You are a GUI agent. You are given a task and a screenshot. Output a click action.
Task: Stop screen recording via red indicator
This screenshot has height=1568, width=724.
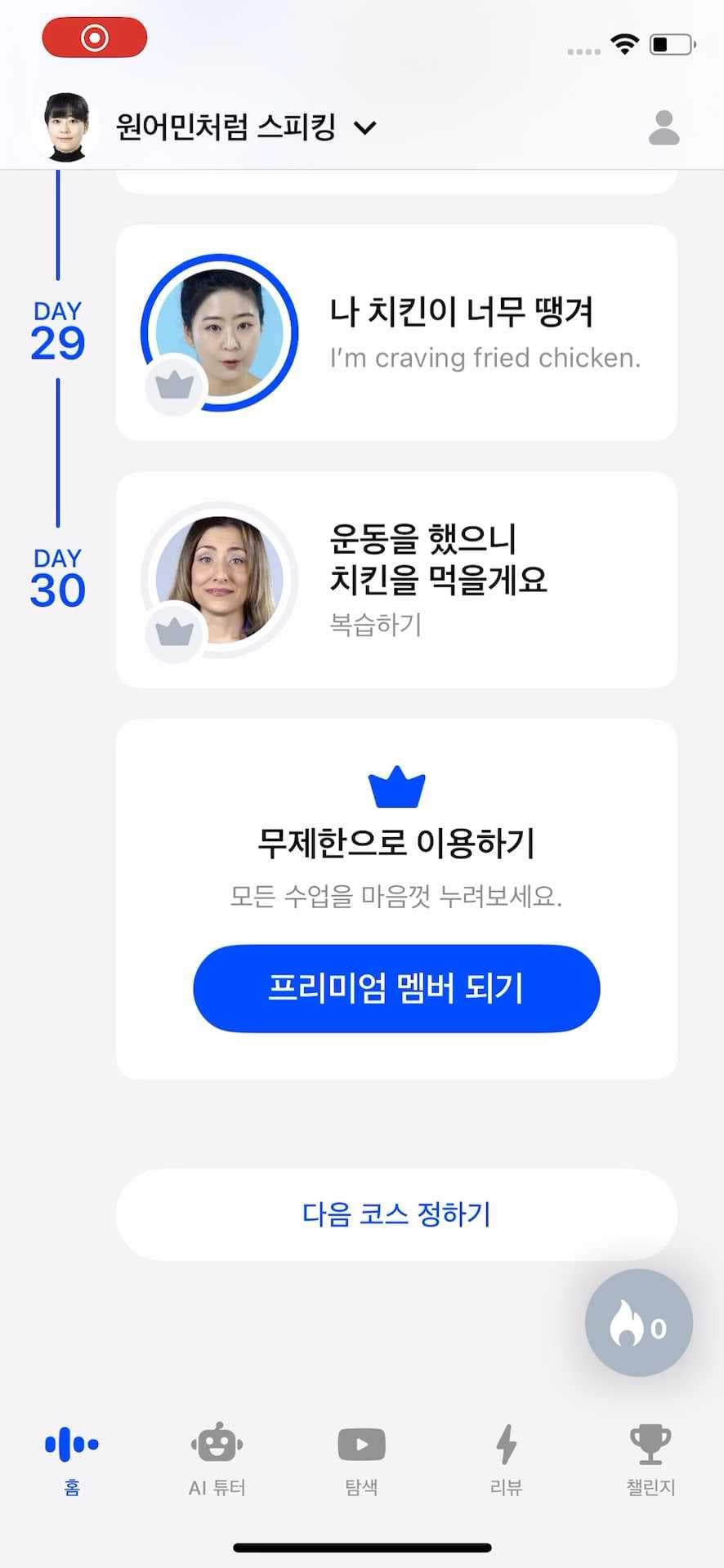(x=94, y=38)
